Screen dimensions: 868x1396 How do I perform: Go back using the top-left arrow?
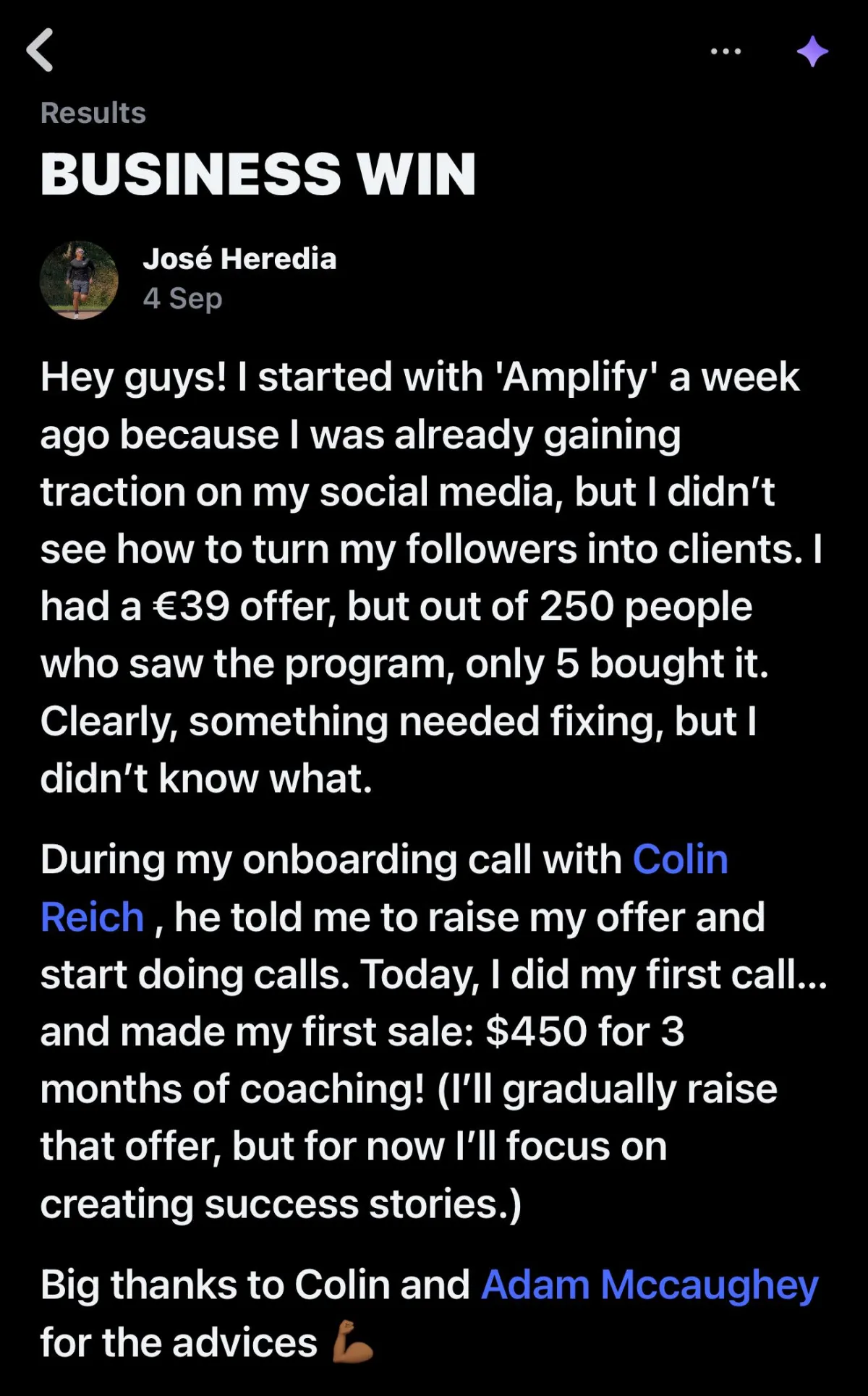(40, 50)
